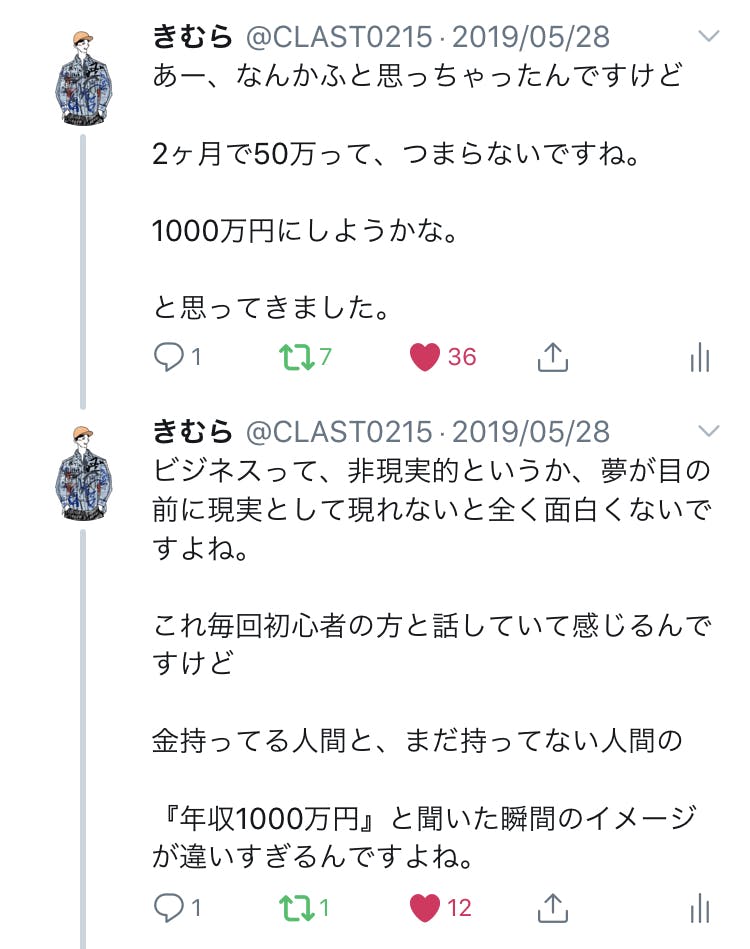Viewport: 750px width, 949px height.
Task: Unlike the tweet with 12 likes
Action: pyautogui.click(x=426, y=908)
